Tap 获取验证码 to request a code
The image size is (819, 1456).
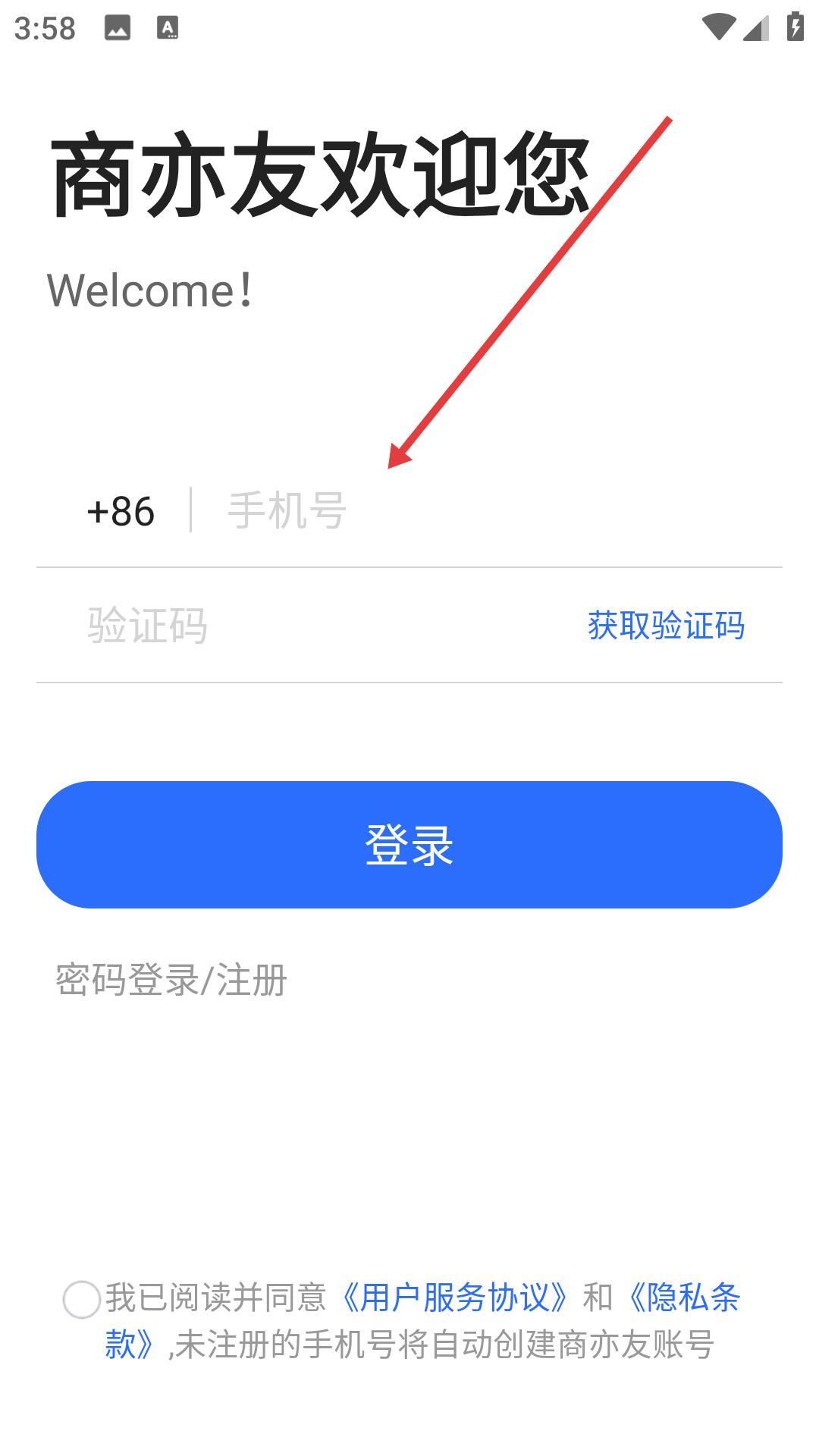pos(666,626)
